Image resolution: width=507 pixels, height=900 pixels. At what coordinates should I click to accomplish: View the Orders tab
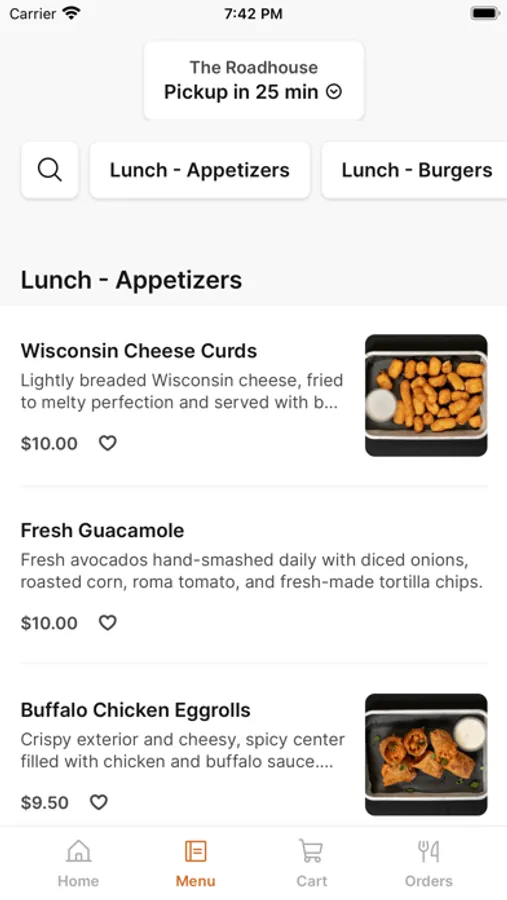[x=428, y=864]
